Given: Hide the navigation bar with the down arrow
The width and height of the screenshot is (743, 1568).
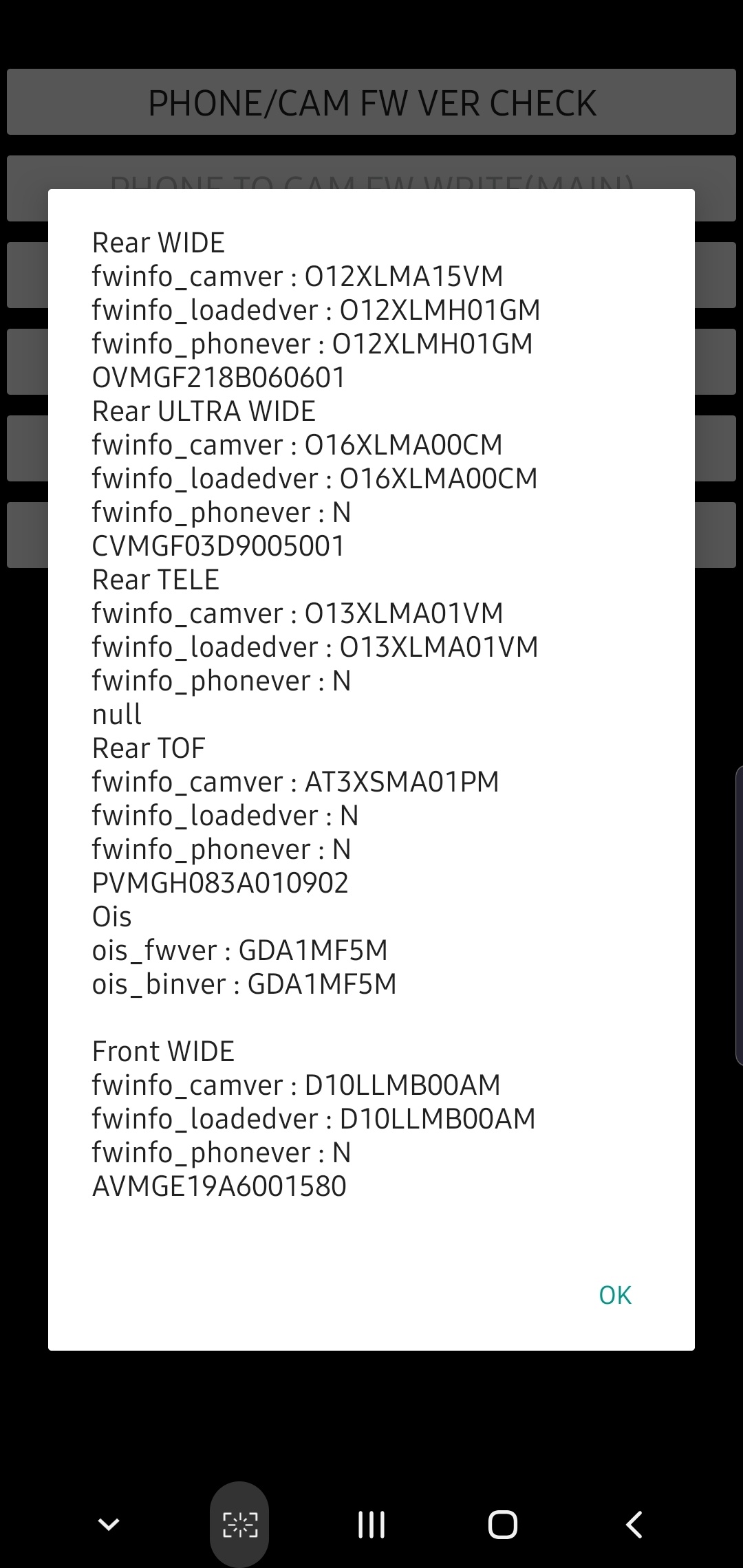Looking at the screenshot, I should tap(109, 1525).
